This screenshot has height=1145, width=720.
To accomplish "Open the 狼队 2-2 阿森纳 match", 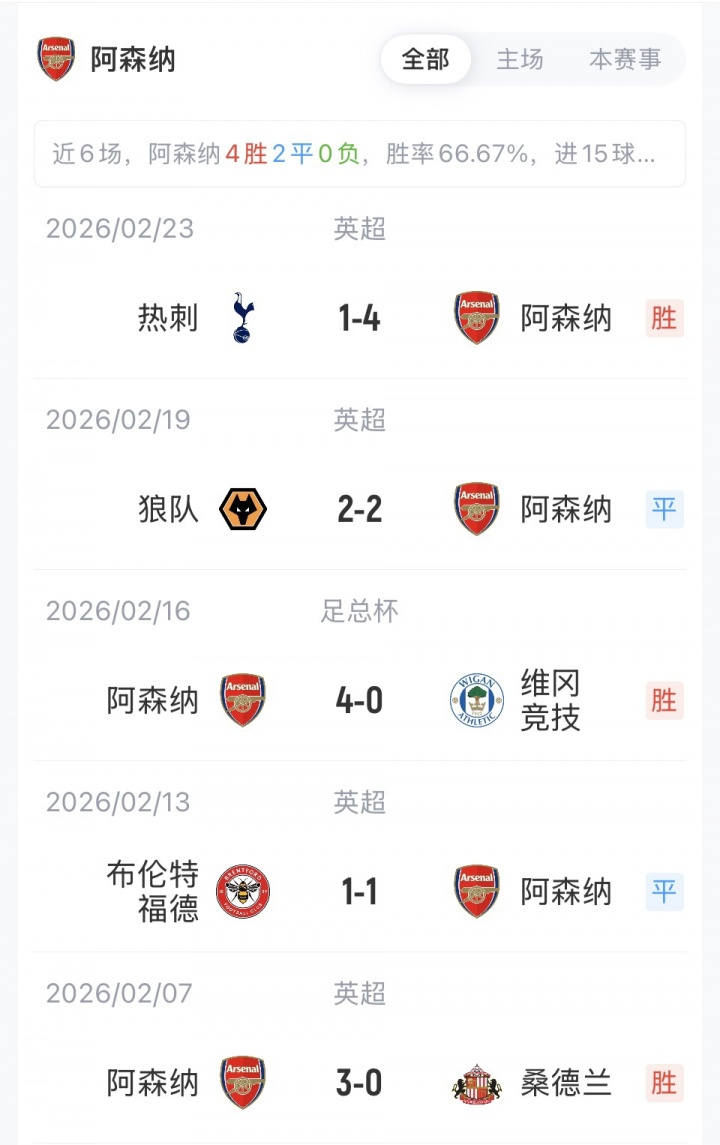I will point(359,510).
